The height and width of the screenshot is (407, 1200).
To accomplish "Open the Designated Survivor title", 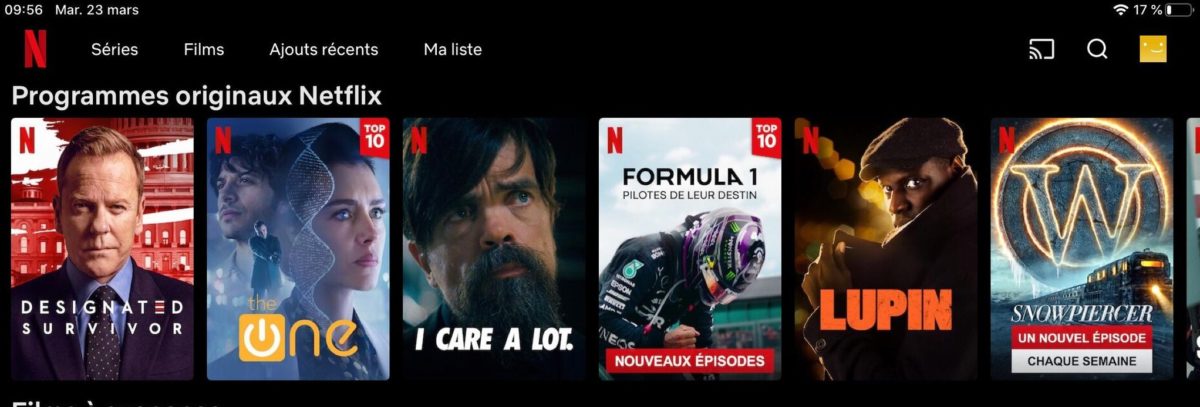I will (102, 249).
